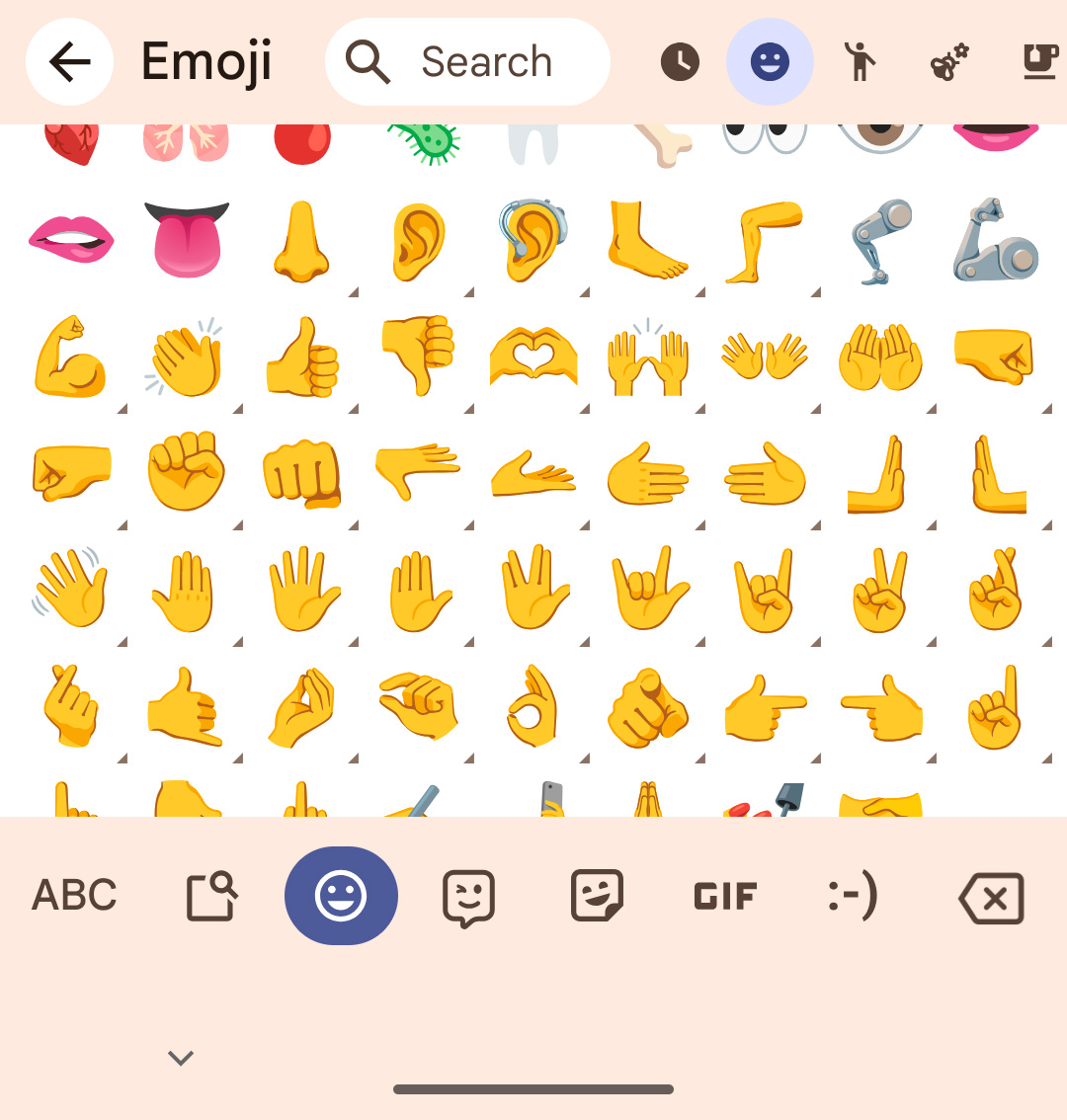1067x1120 pixels.
Task: Open the emoji search field
Action: tap(467, 62)
